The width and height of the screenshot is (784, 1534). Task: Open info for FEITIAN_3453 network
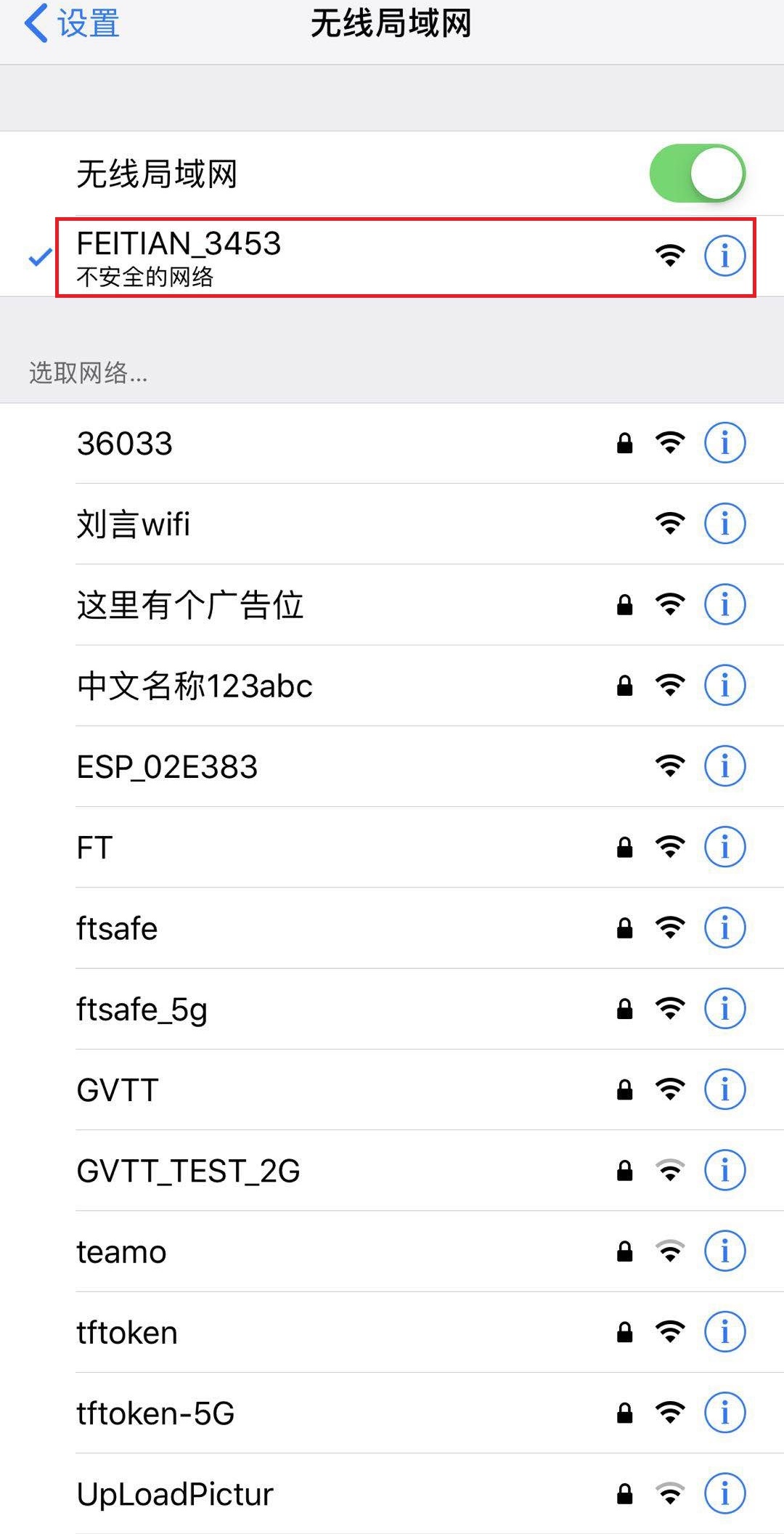pos(724,256)
